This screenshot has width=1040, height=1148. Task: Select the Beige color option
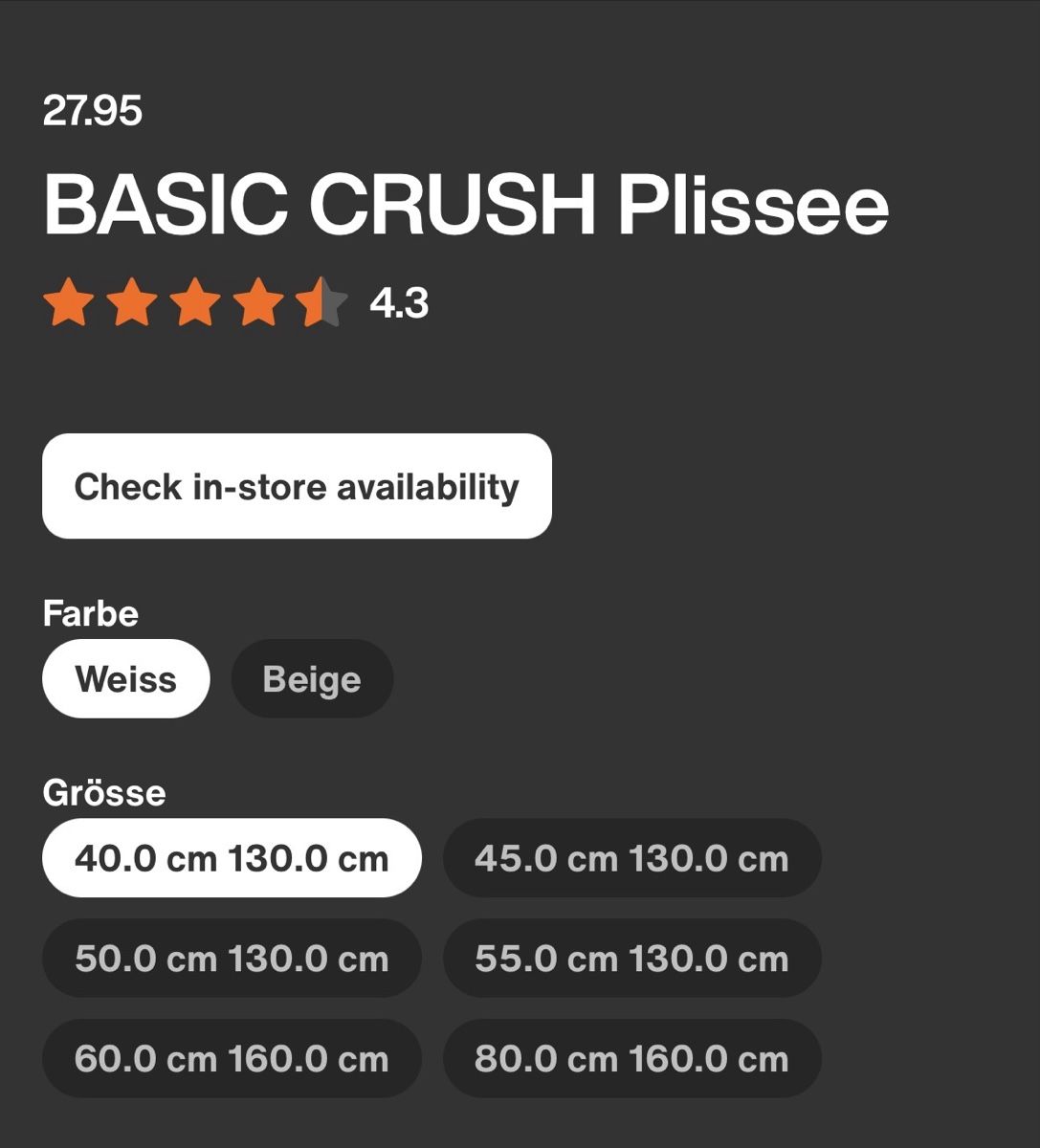(311, 678)
